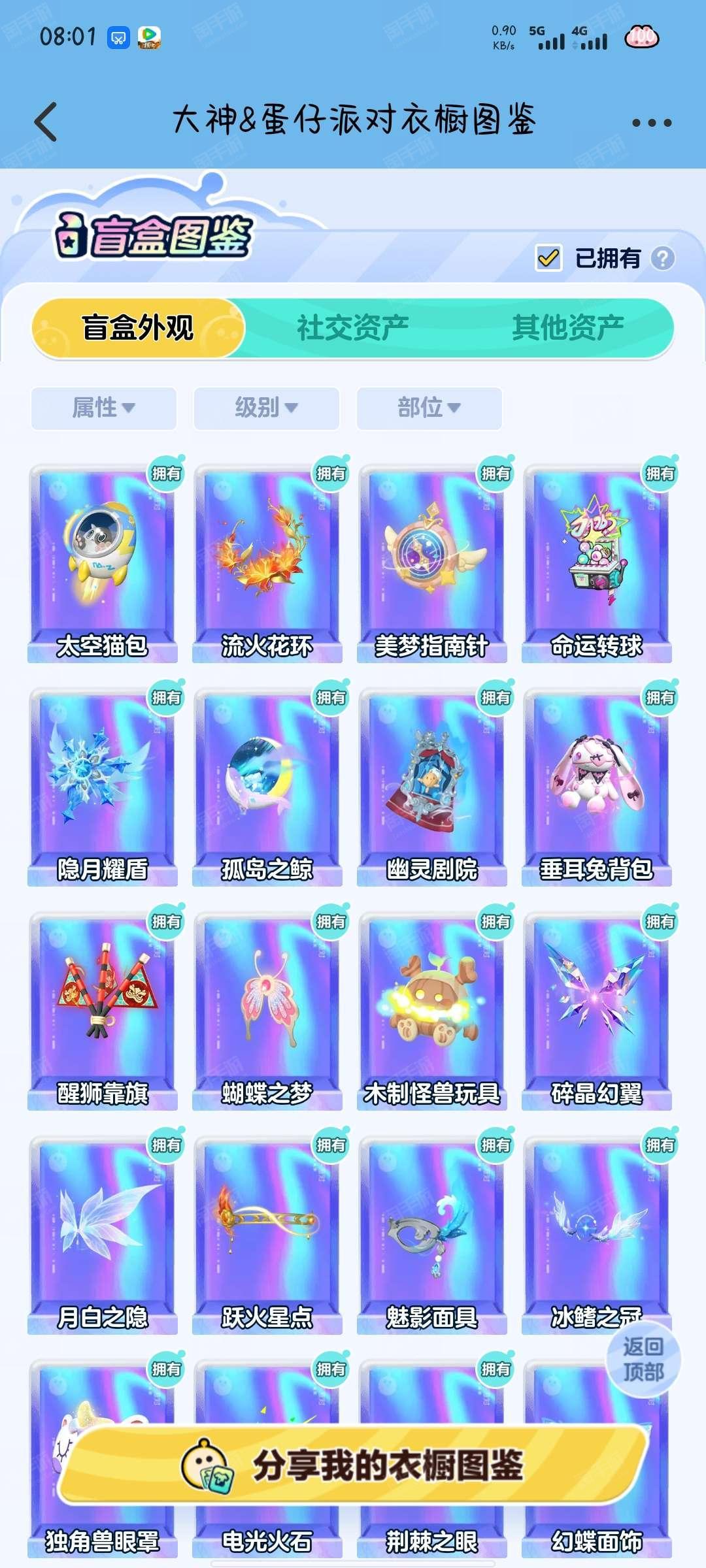The width and height of the screenshot is (706, 1568).
Task: View the 命运转球 item
Action: pos(597,563)
